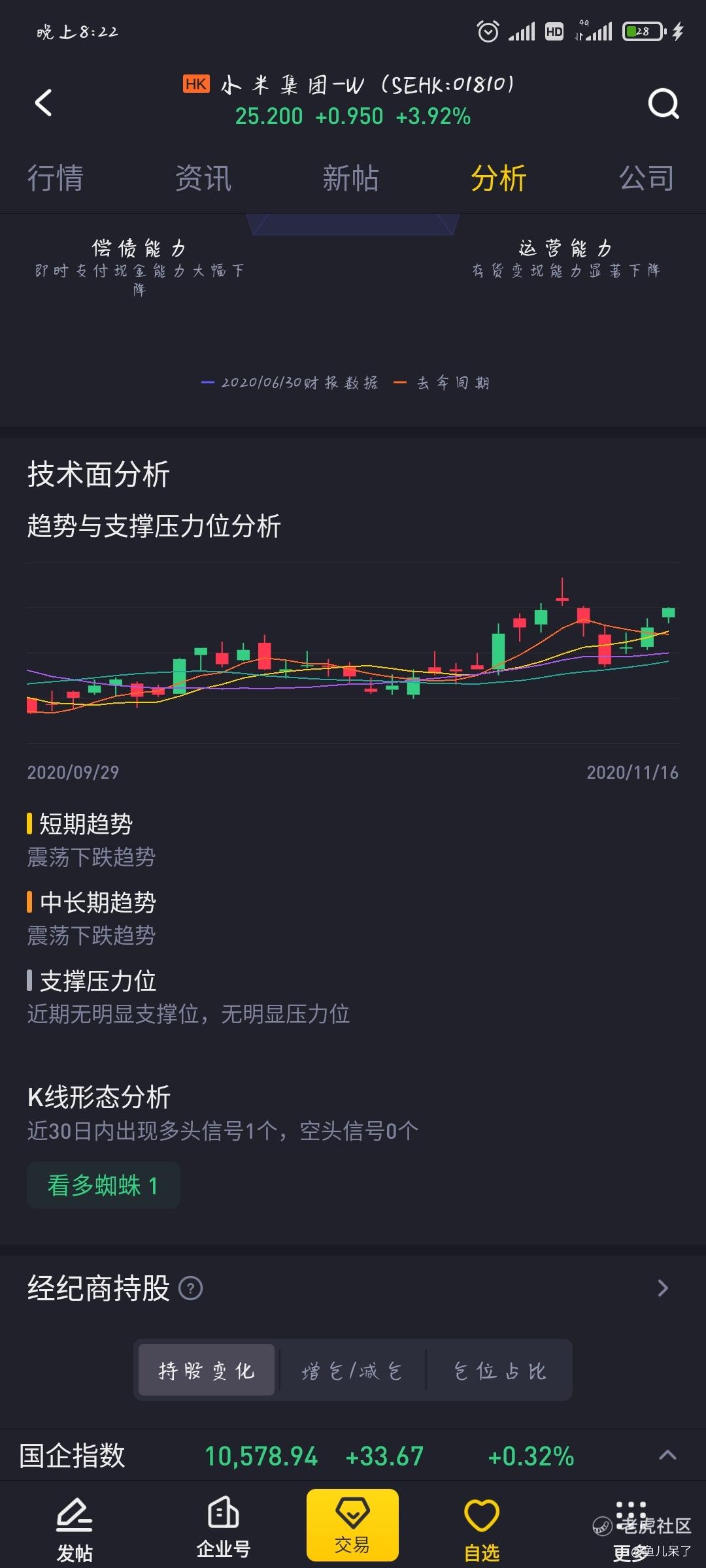This screenshot has height=1568, width=706.
Task: Switch to the 行情 tab
Action: pyautogui.click(x=56, y=178)
